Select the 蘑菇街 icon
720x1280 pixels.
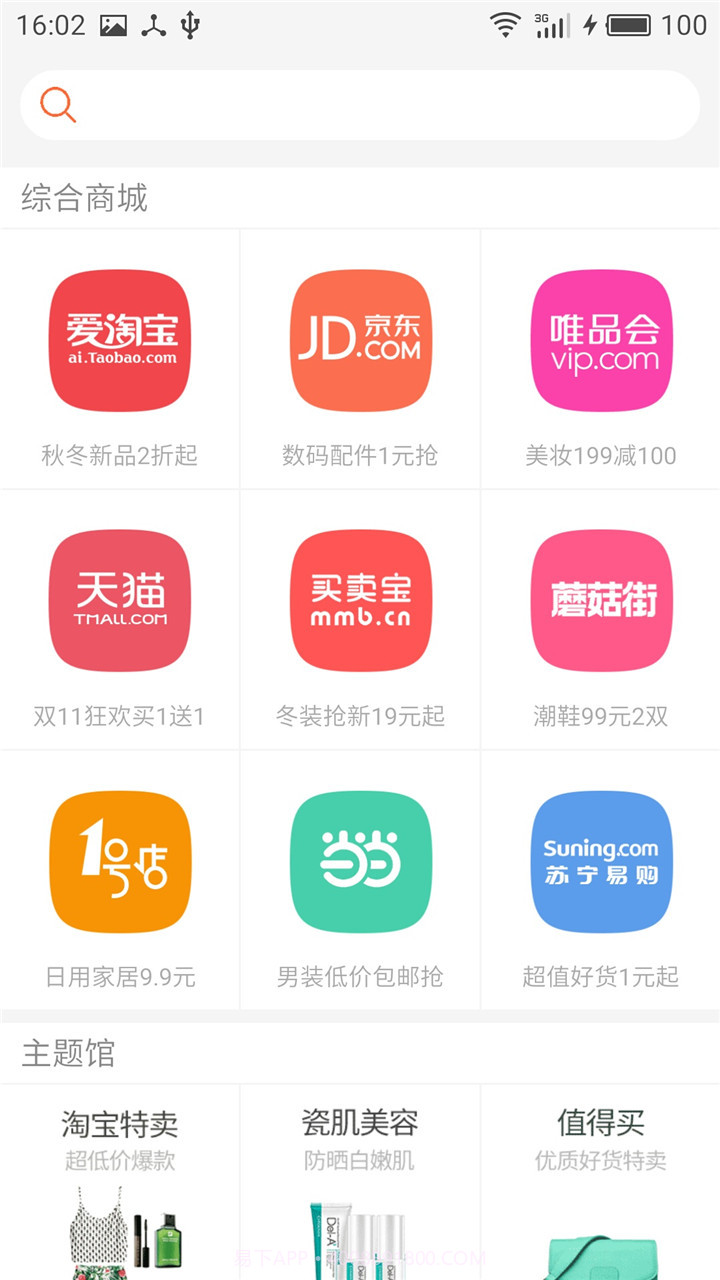point(600,600)
